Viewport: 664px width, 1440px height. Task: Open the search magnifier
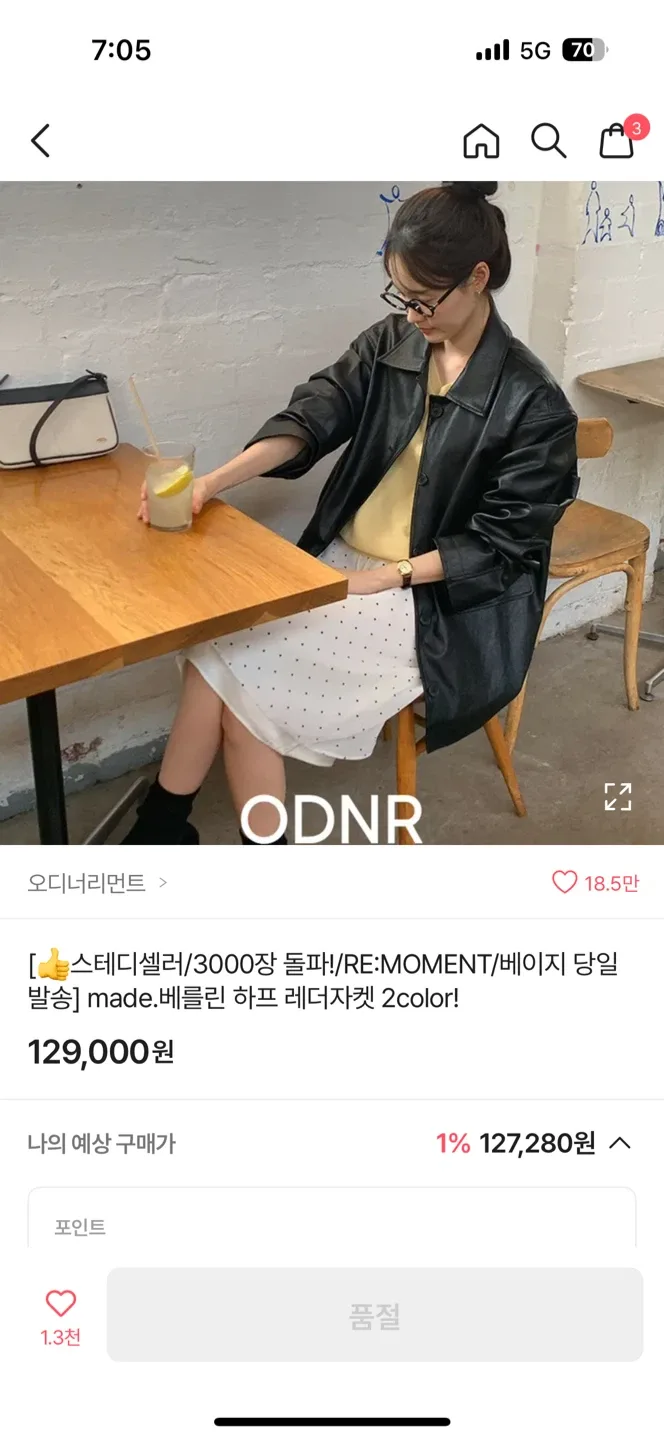click(548, 141)
